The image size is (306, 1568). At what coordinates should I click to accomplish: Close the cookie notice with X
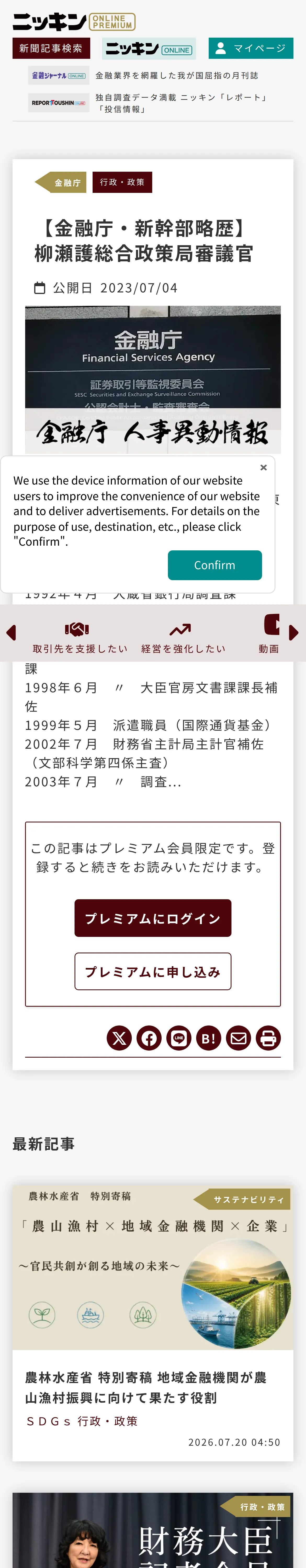[x=263, y=468]
